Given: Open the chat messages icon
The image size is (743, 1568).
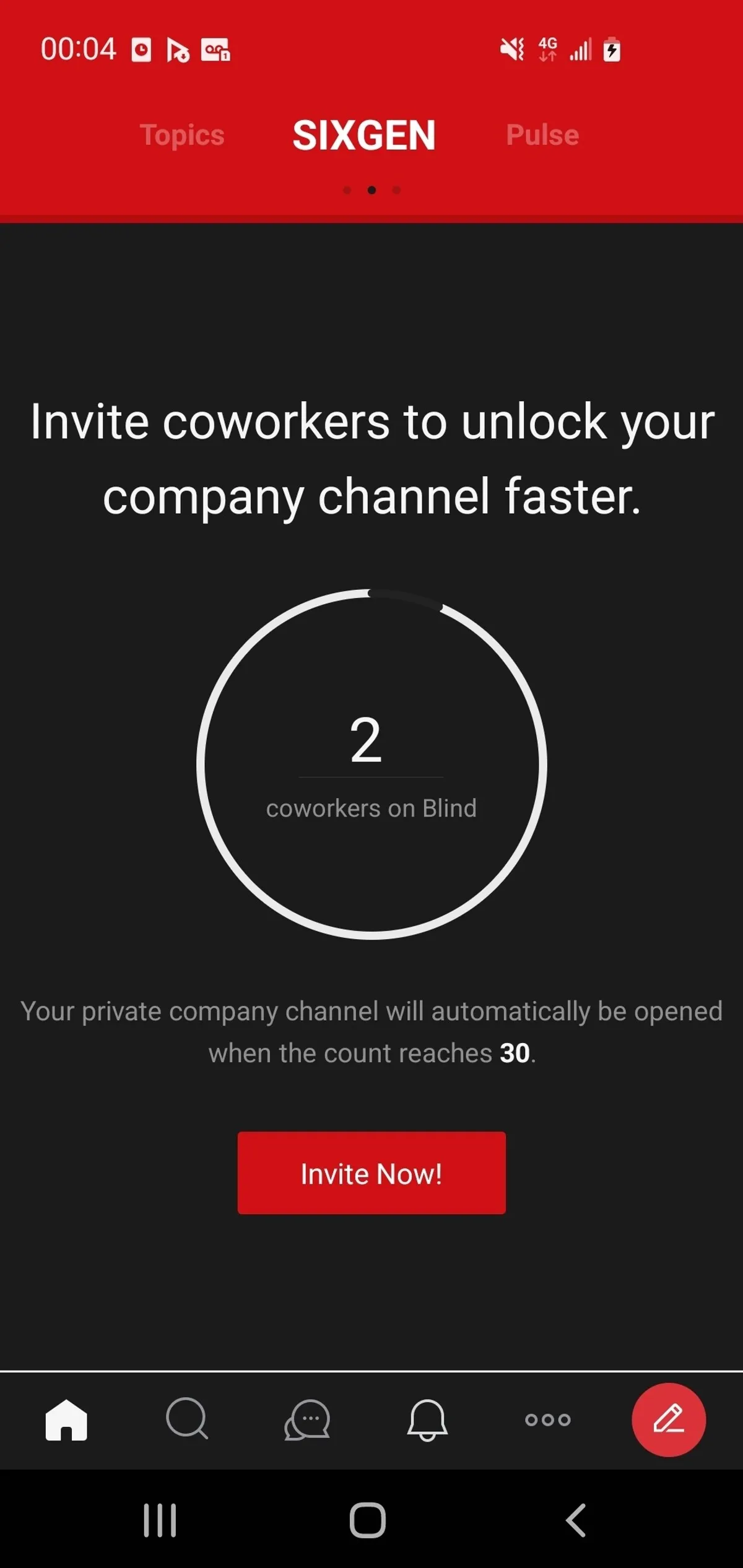Looking at the screenshot, I should [x=307, y=1419].
